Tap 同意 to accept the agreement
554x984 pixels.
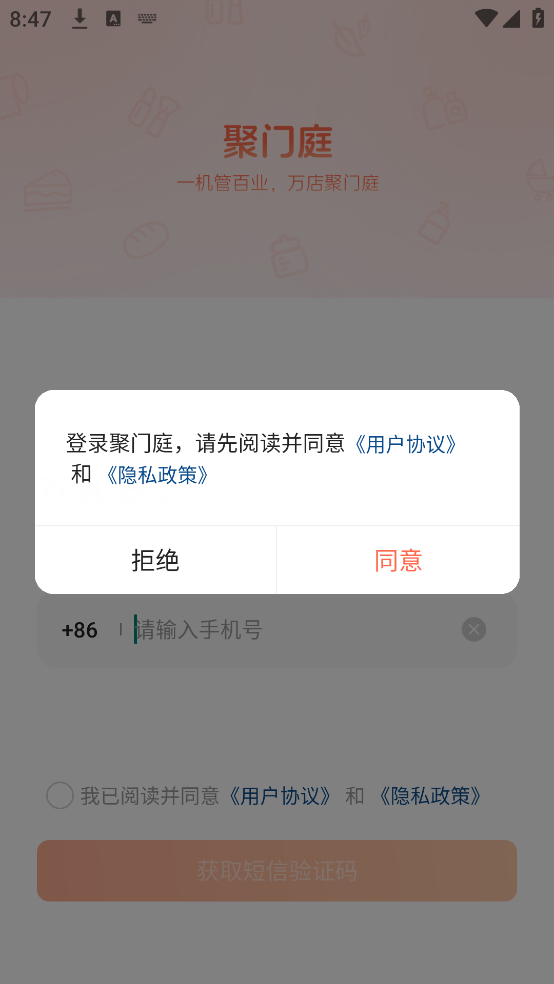click(x=398, y=560)
